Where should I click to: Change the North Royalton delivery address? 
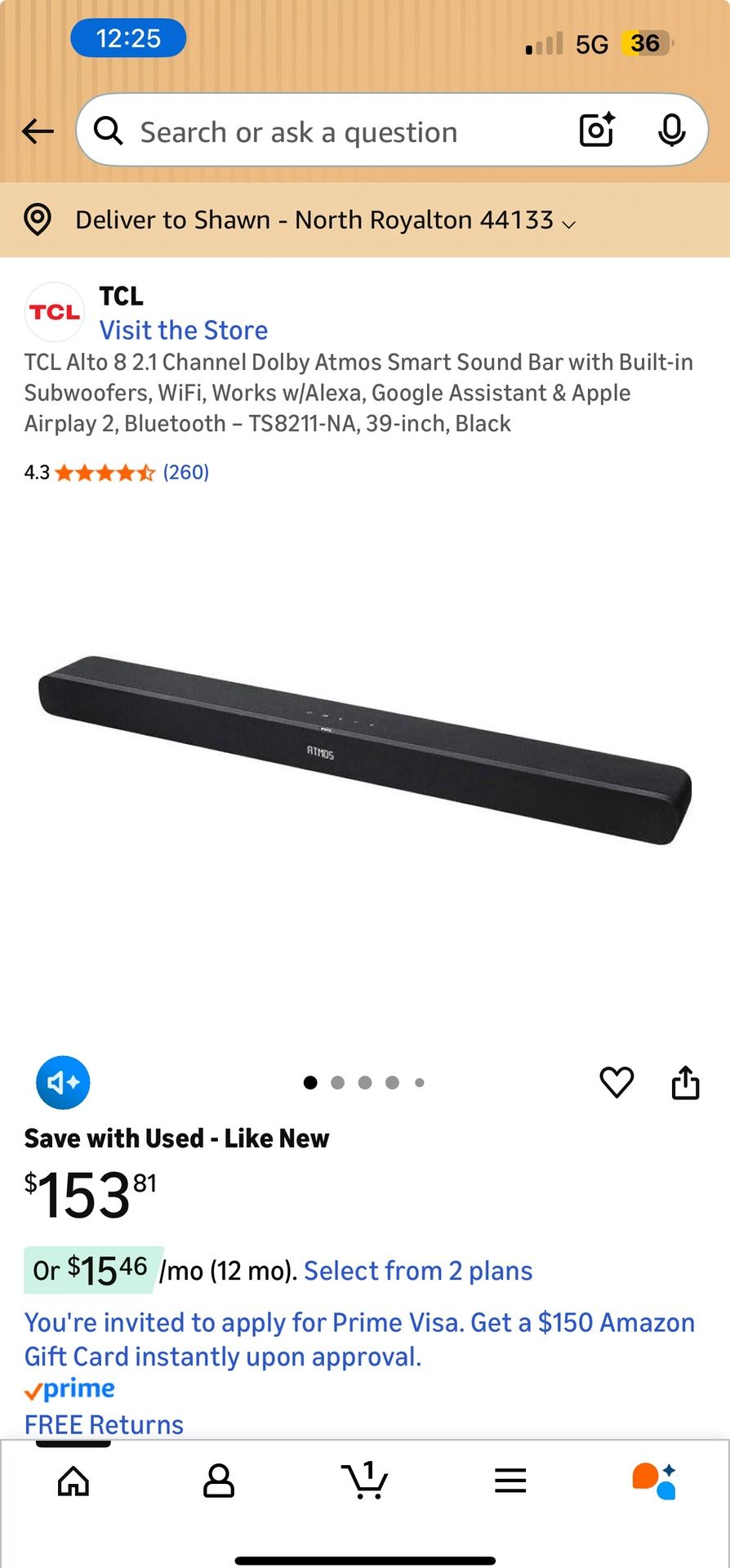[325, 220]
